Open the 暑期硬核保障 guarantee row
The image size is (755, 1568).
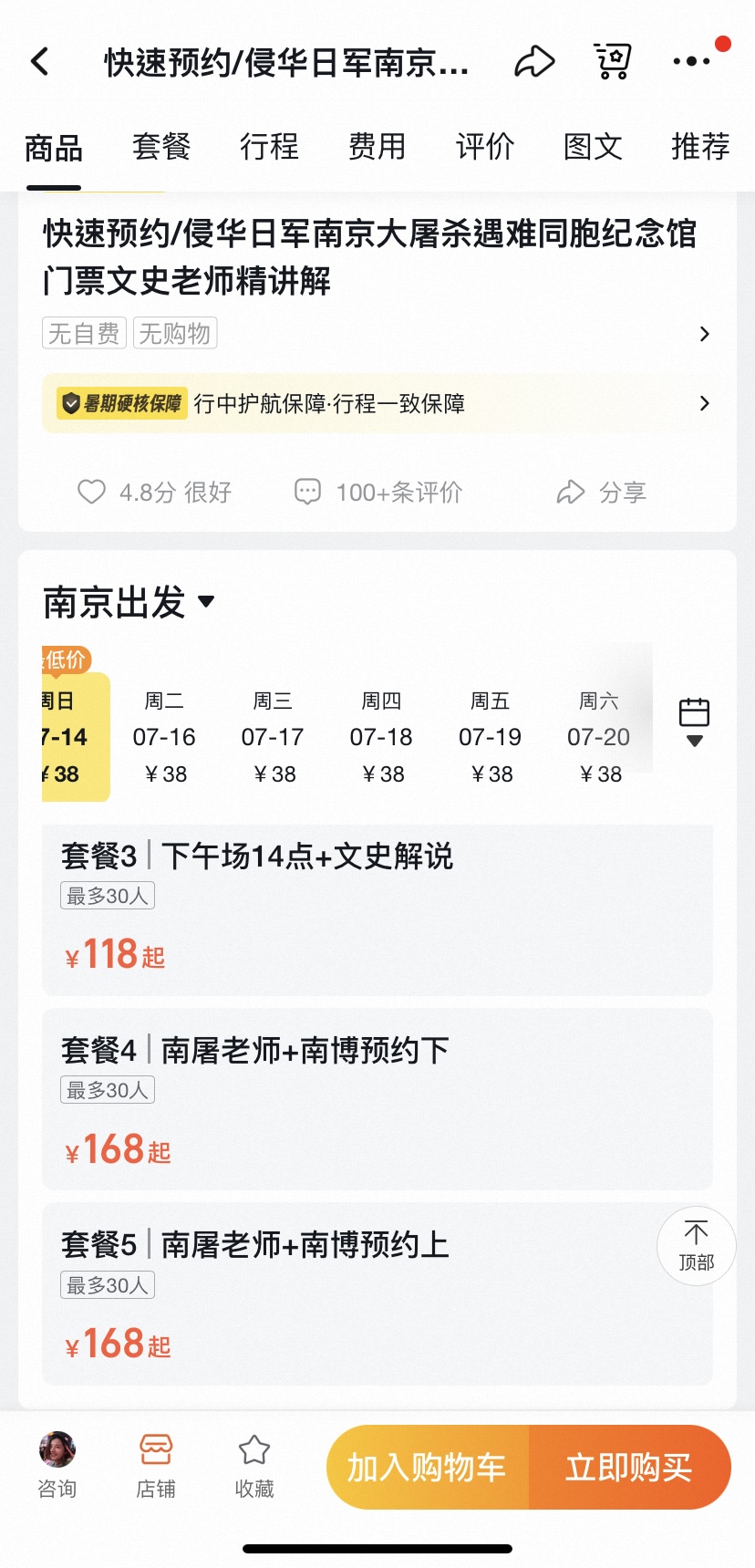click(377, 403)
